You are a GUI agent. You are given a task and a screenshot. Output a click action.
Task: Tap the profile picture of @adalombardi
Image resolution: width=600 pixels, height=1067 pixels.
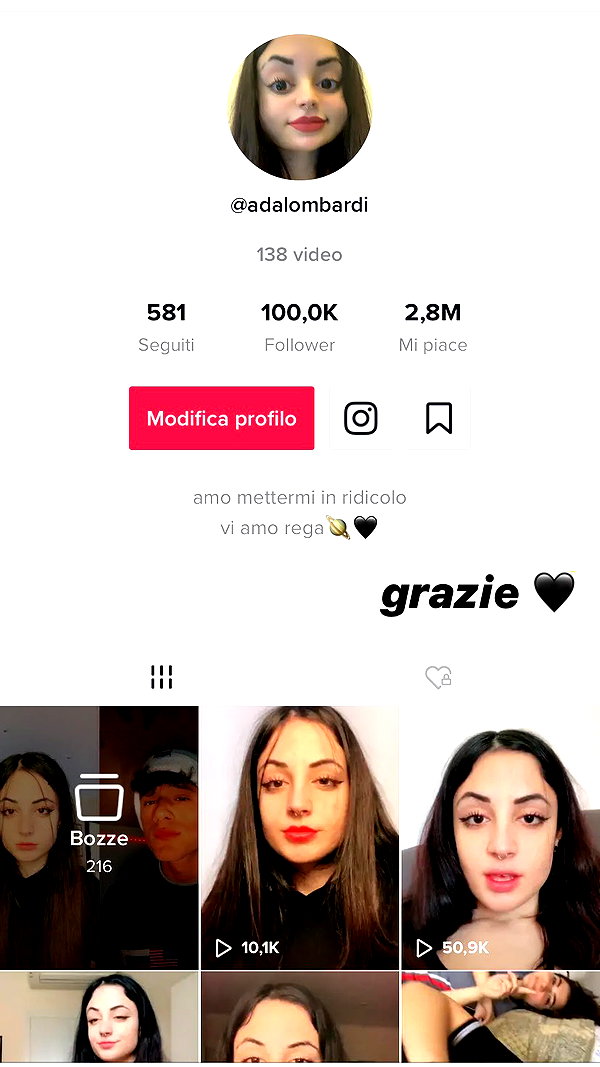(300, 108)
